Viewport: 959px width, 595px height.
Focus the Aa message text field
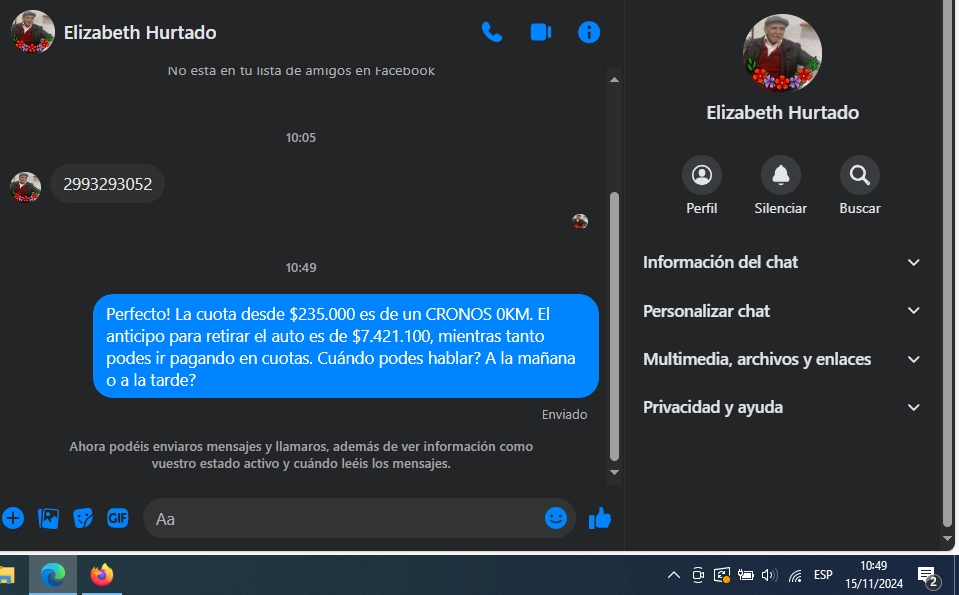point(340,518)
